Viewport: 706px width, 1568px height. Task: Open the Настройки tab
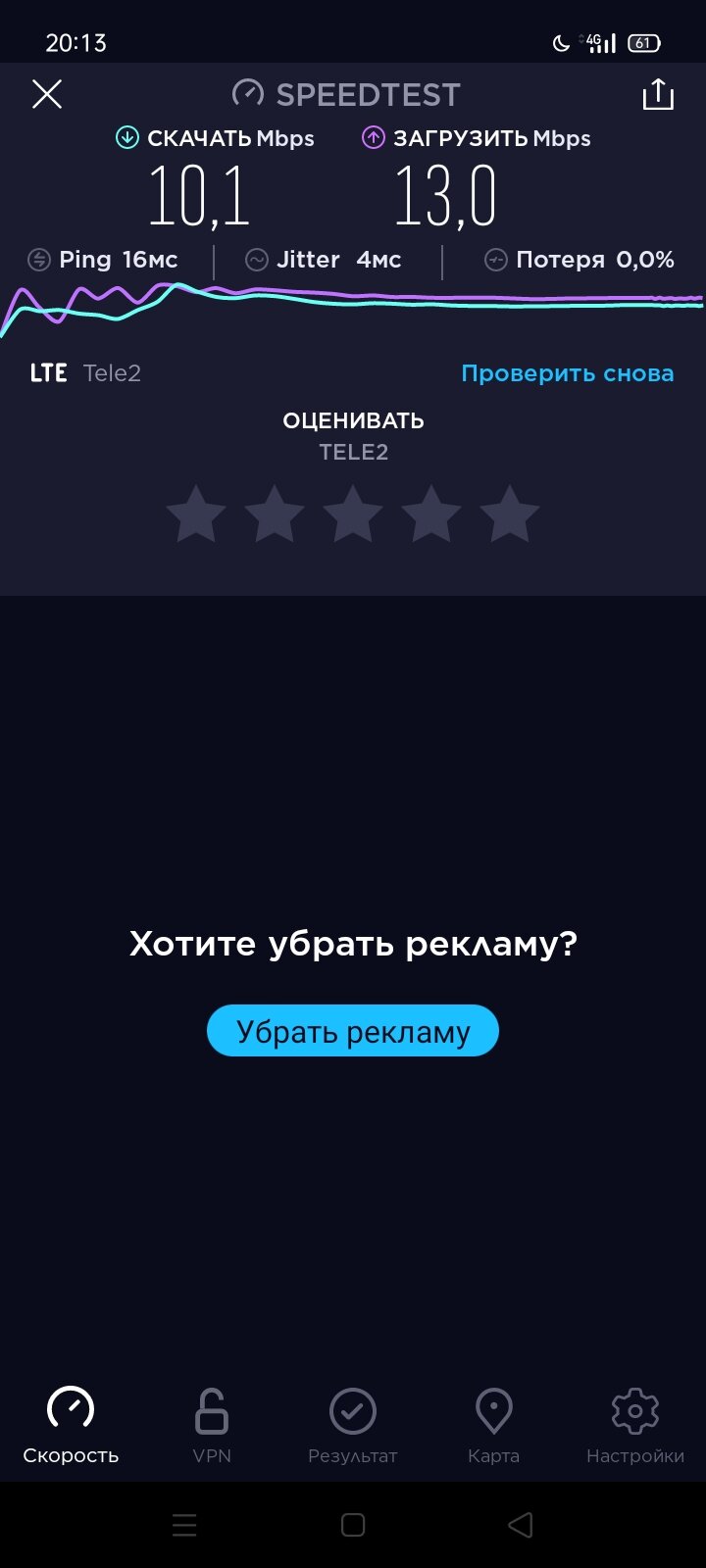[x=635, y=1426]
